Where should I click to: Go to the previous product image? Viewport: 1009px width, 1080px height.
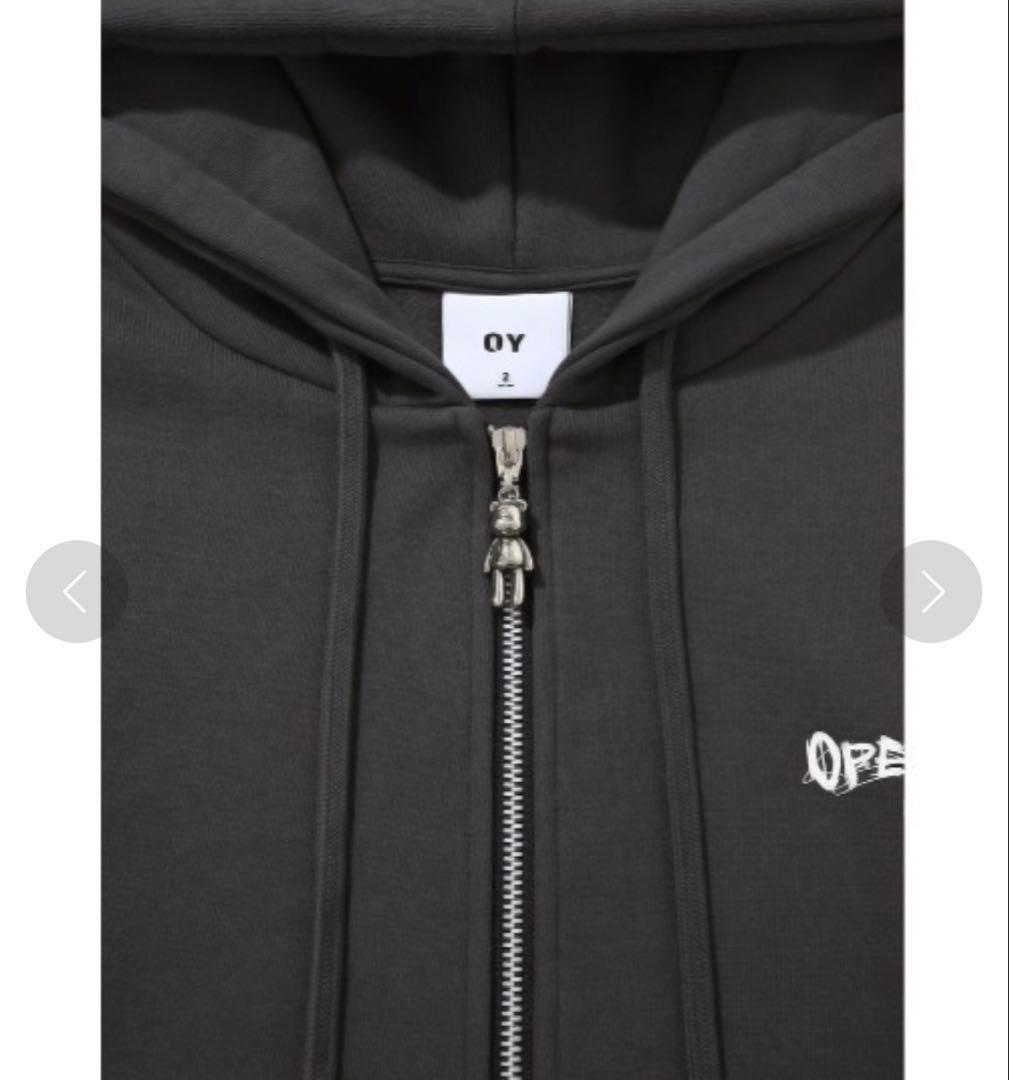[75, 591]
